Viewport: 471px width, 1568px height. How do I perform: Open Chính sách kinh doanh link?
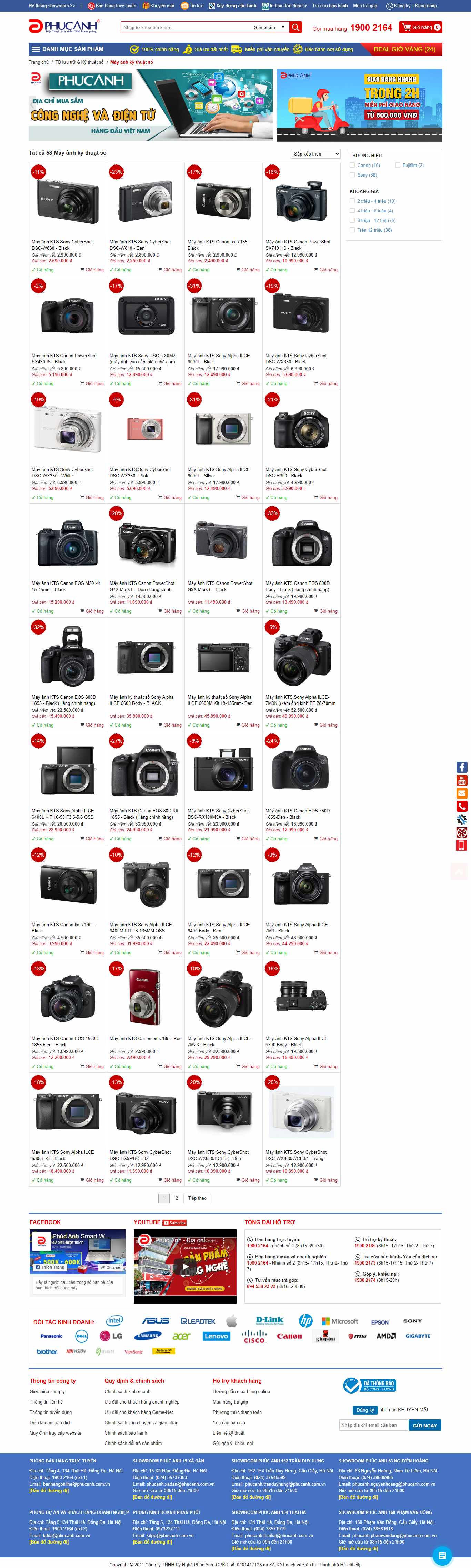click(x=127, y=1391)
